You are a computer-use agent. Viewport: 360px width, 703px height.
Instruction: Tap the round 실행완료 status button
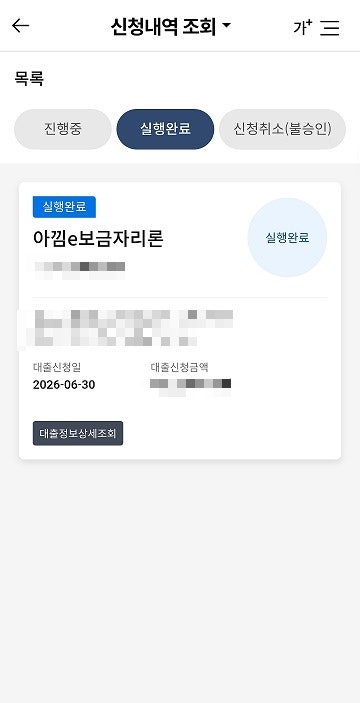[x=287, y=238]
